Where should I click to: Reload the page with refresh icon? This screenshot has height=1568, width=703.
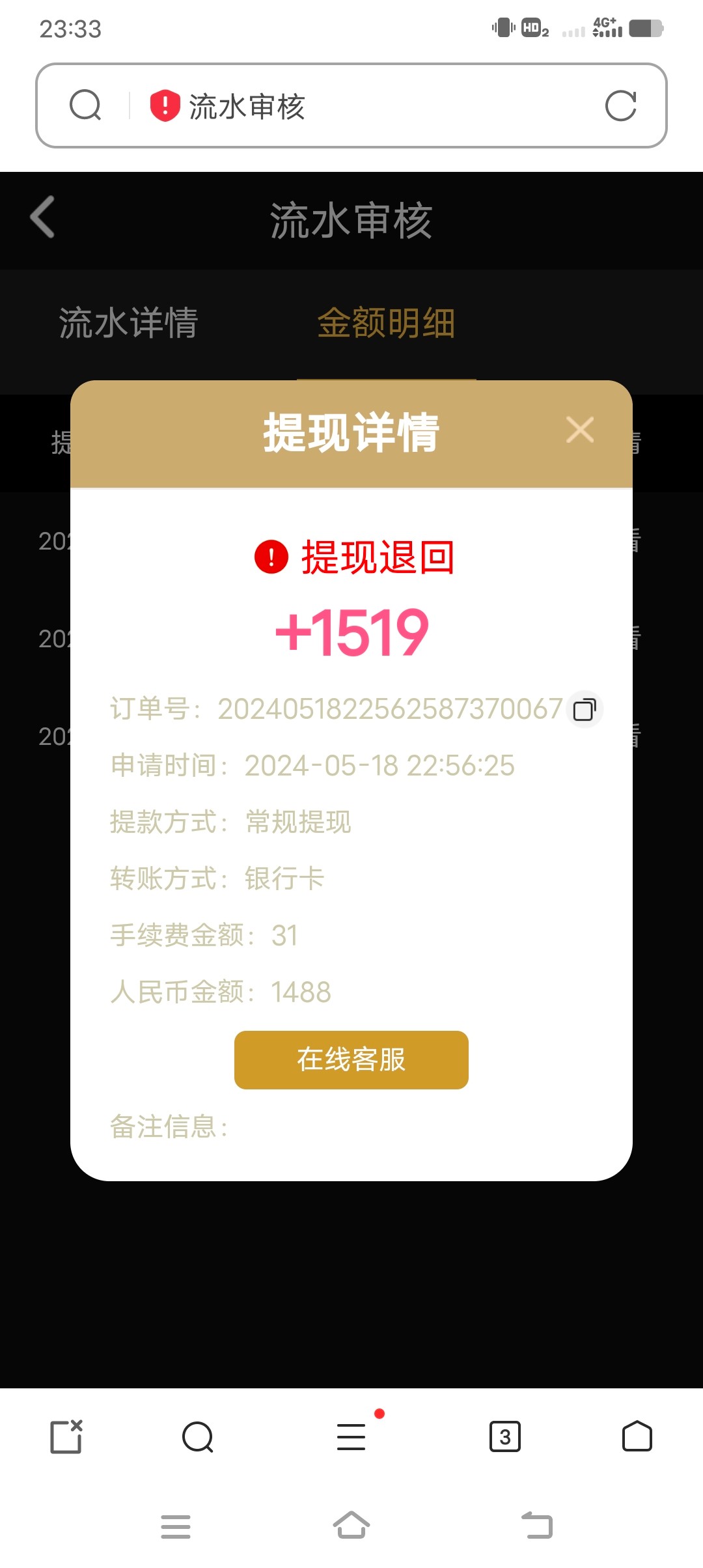620,106
